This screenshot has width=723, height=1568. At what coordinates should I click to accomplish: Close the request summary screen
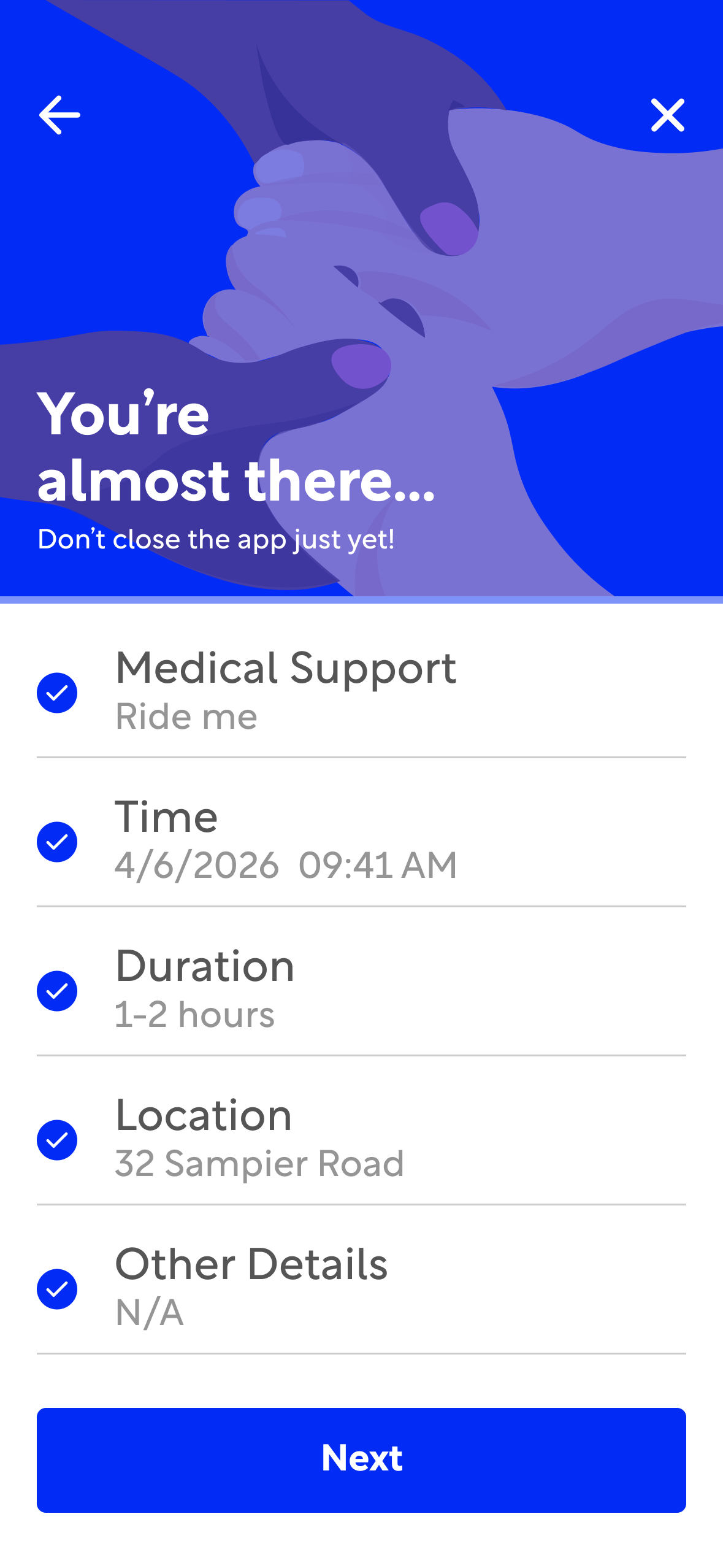667,115
